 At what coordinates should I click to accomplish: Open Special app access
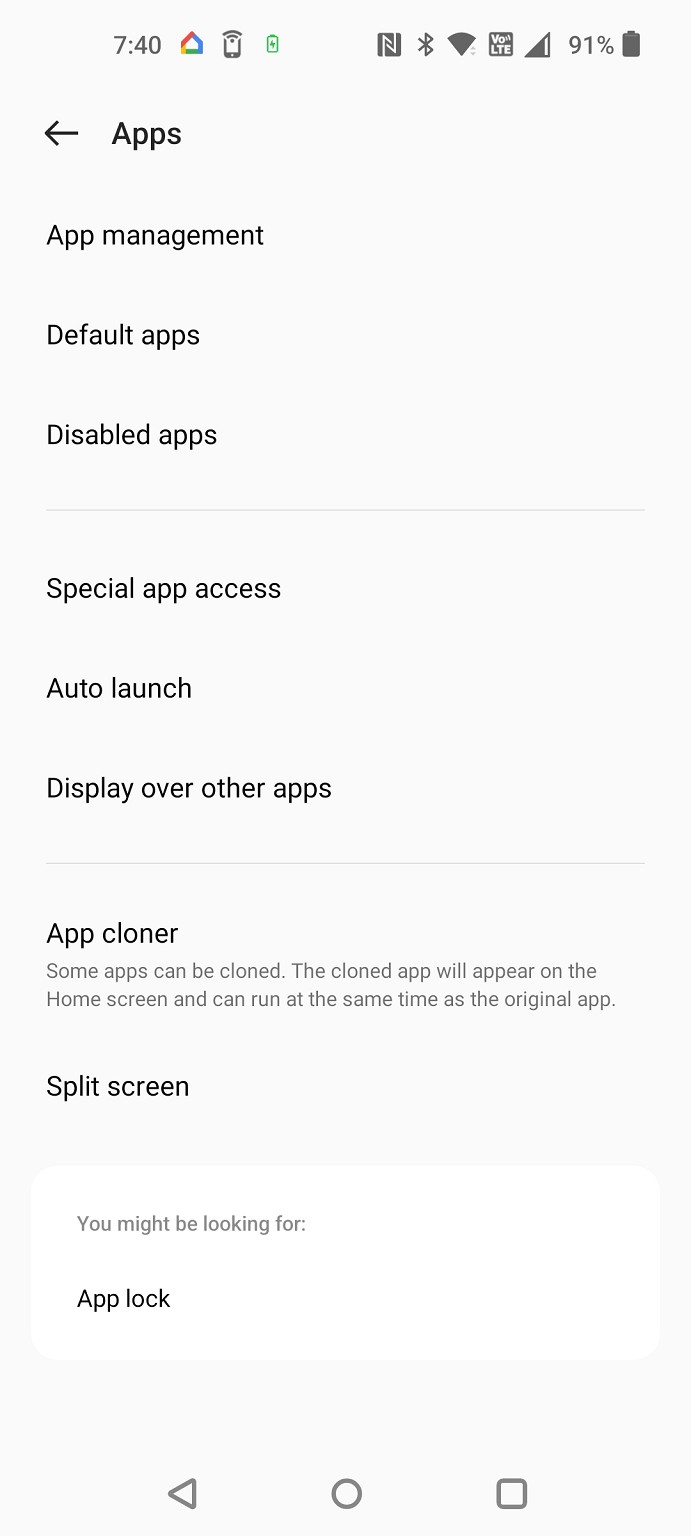163,588
